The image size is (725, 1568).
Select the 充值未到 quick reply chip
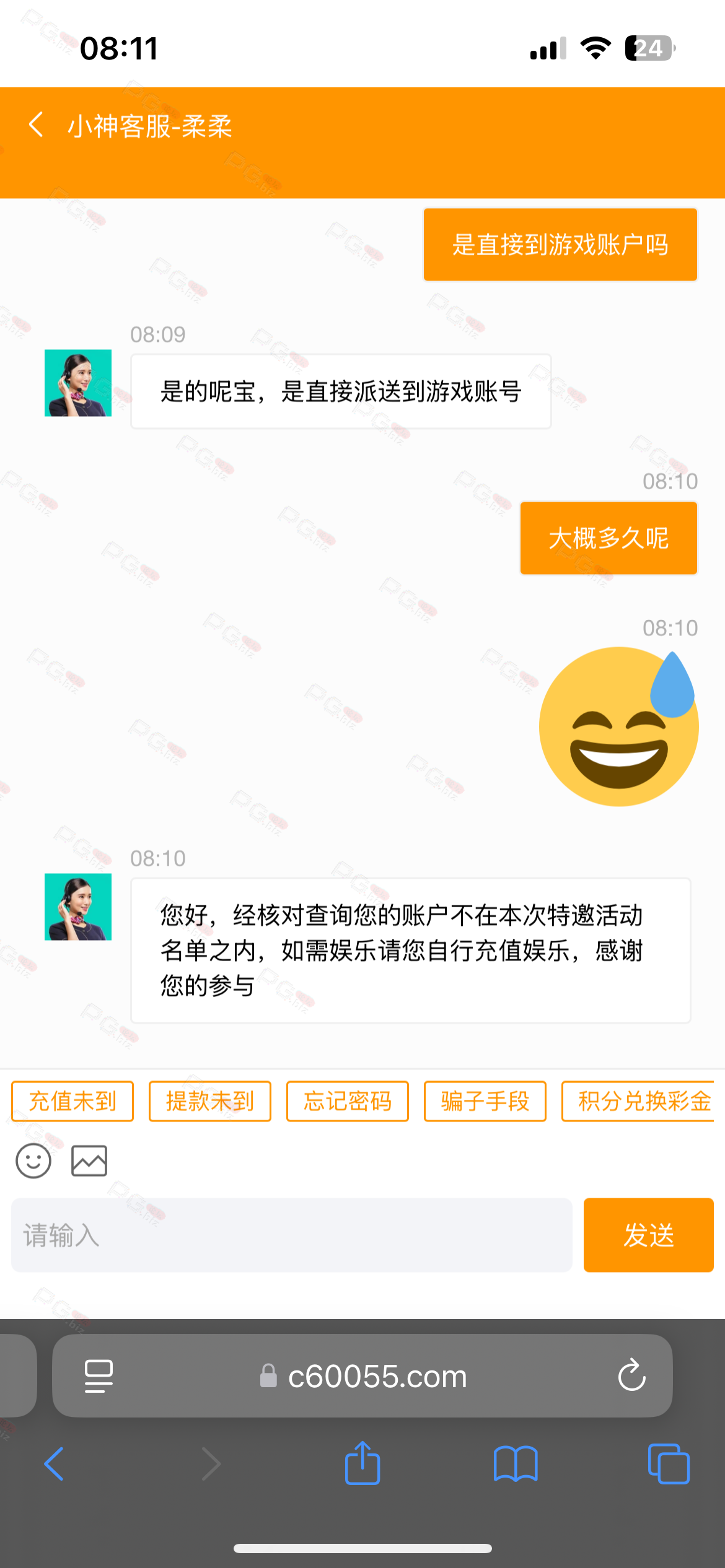point(72,1101)
